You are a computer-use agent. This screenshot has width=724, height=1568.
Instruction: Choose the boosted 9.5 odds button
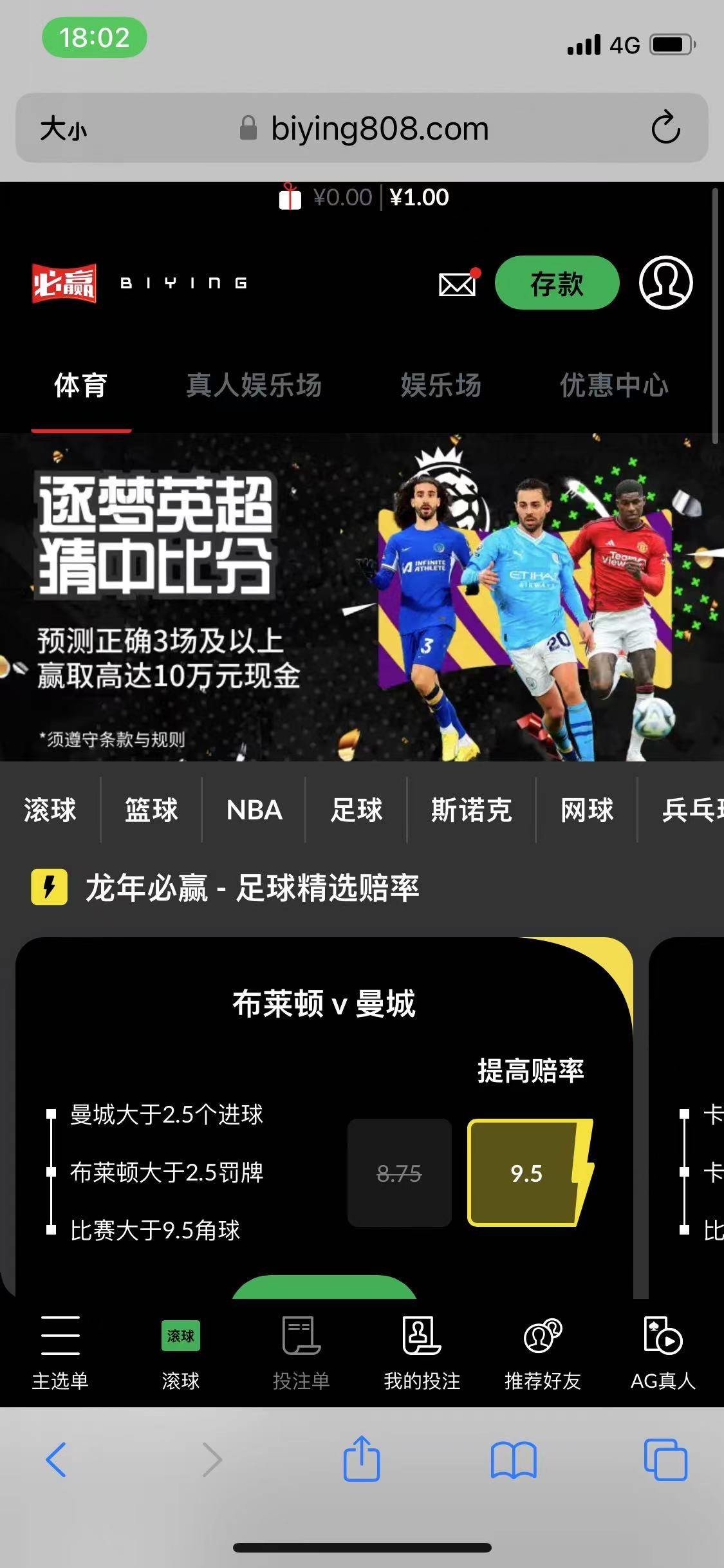point(527,1173)
